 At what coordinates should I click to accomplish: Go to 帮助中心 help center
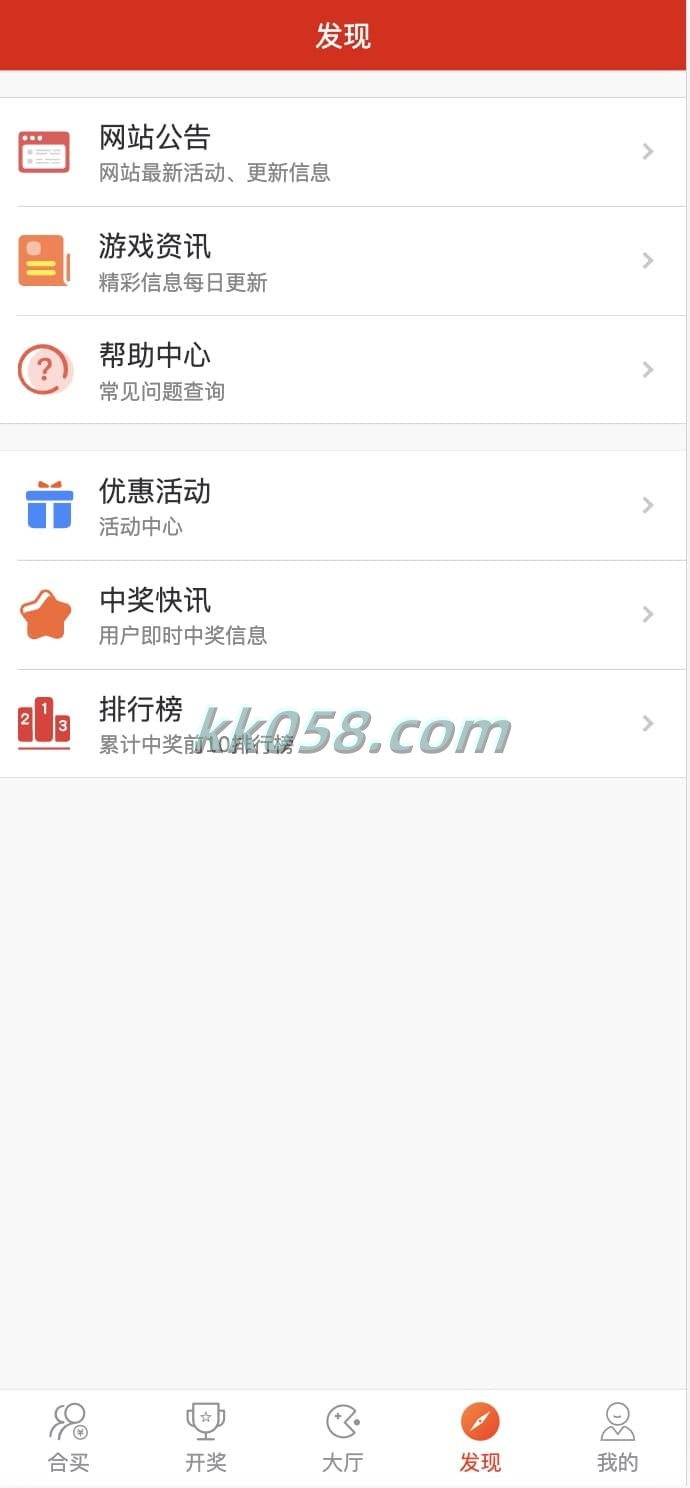343,370
